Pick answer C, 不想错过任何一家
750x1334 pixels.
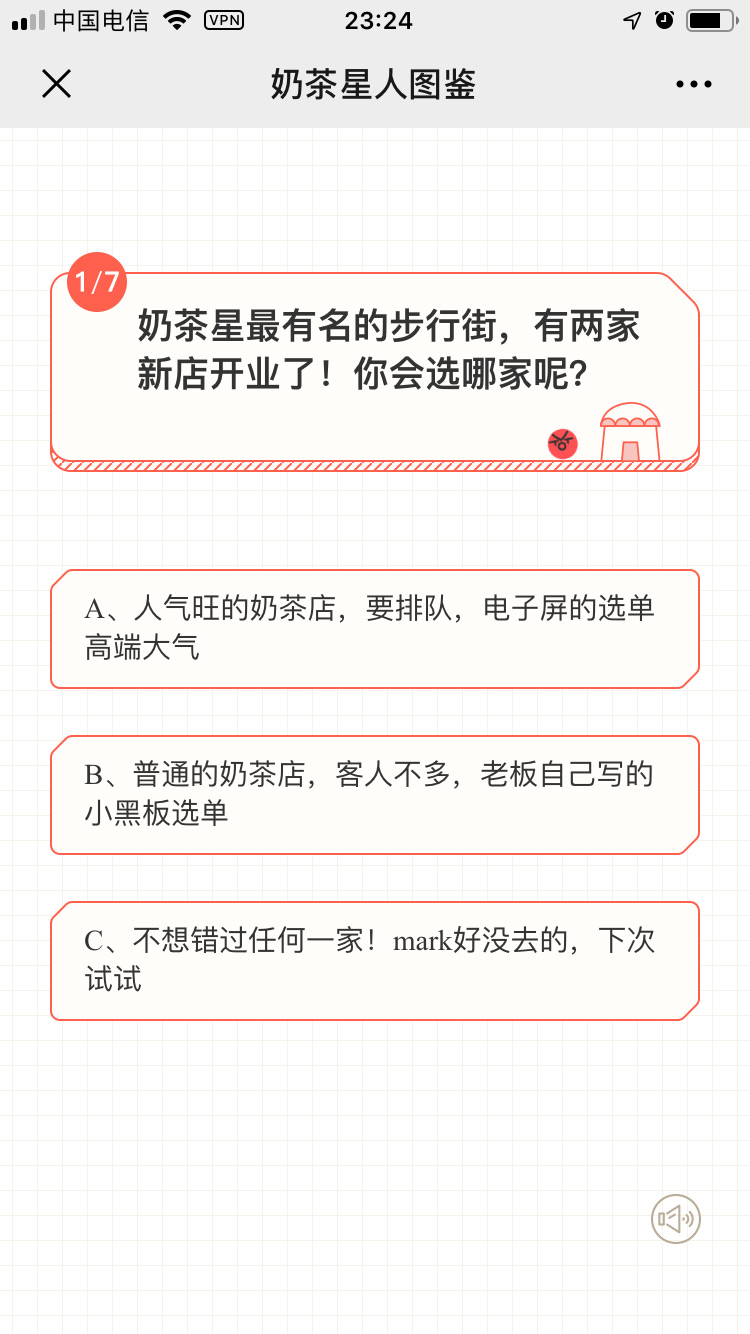pyautogui.click(x=374, y=961)
